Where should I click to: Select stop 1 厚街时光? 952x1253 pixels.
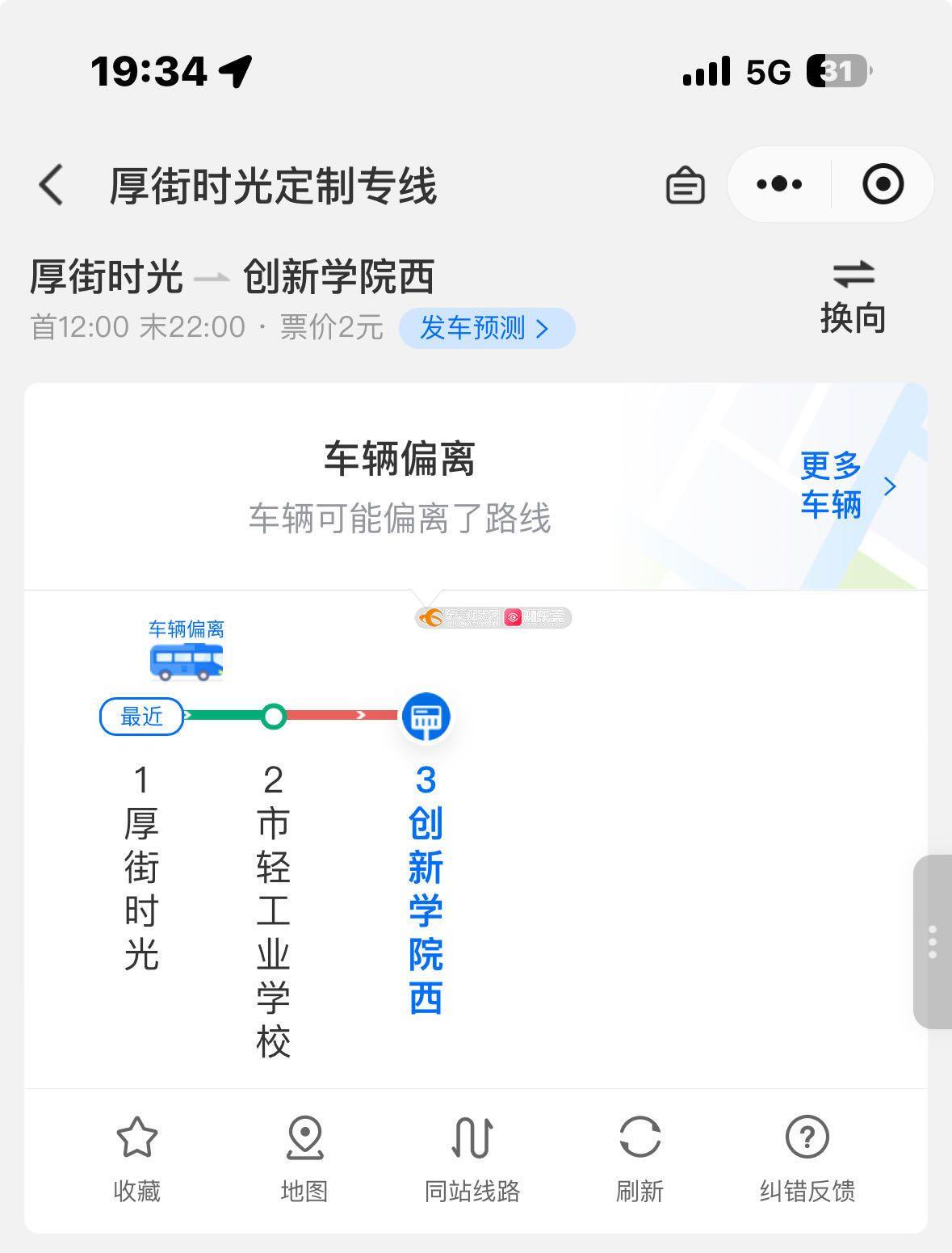coord(141,868)
